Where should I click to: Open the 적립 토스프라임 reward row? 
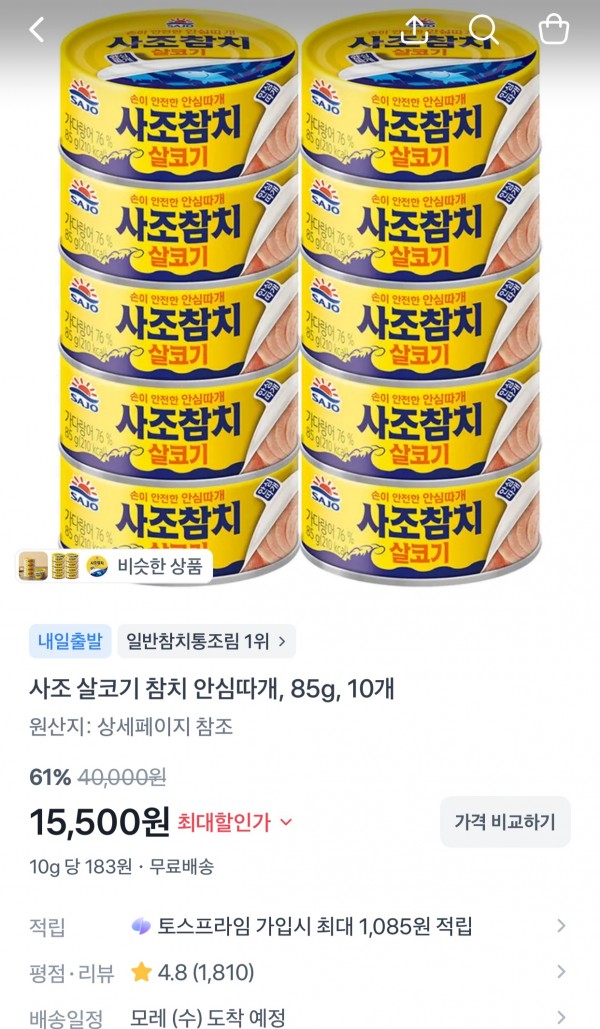(x=300, y=926)
